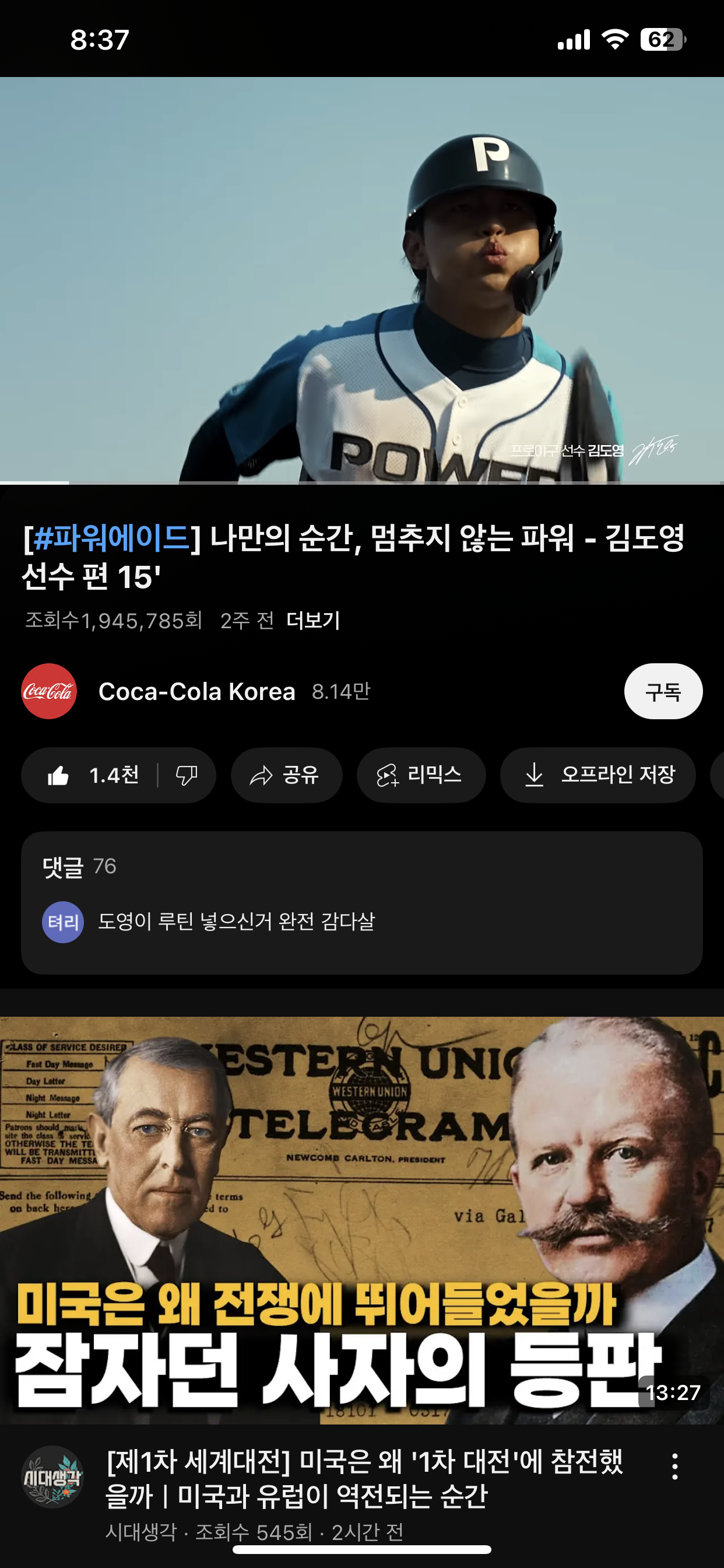Subscribe with the 구독 button
This screenshot has height=1568, width=724.
point(663,691)
